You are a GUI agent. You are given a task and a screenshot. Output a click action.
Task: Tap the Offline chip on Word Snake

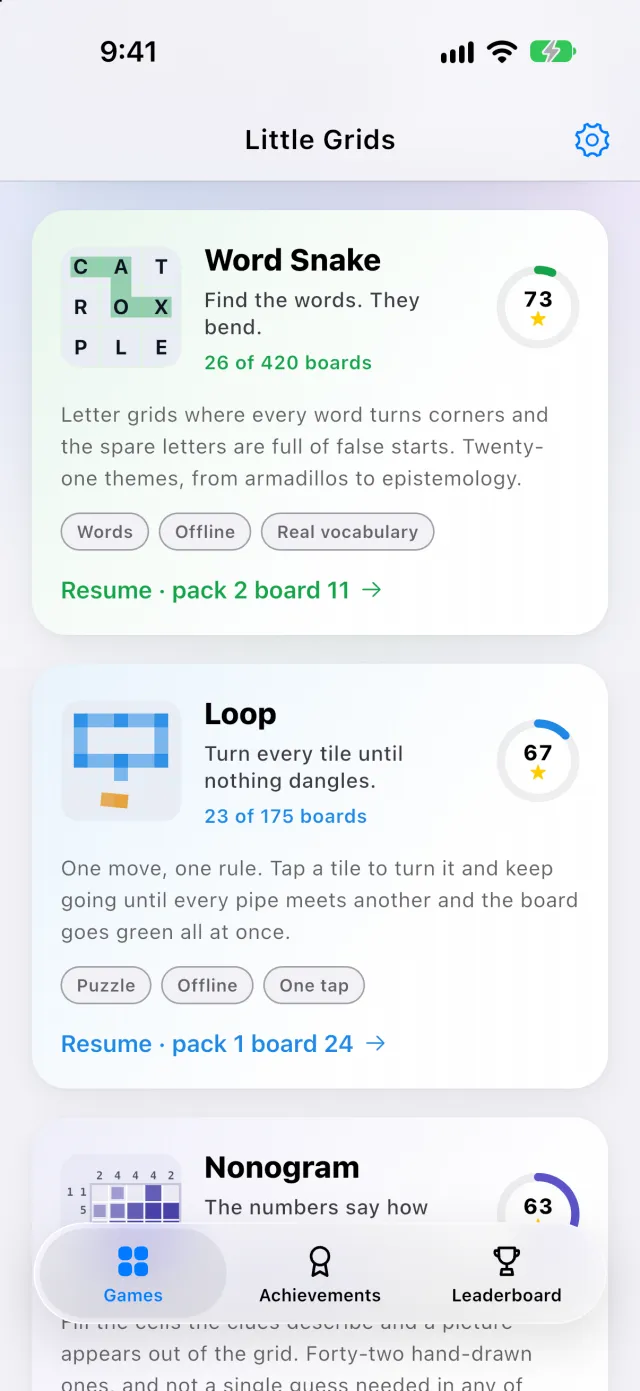[x=205, y=532]
